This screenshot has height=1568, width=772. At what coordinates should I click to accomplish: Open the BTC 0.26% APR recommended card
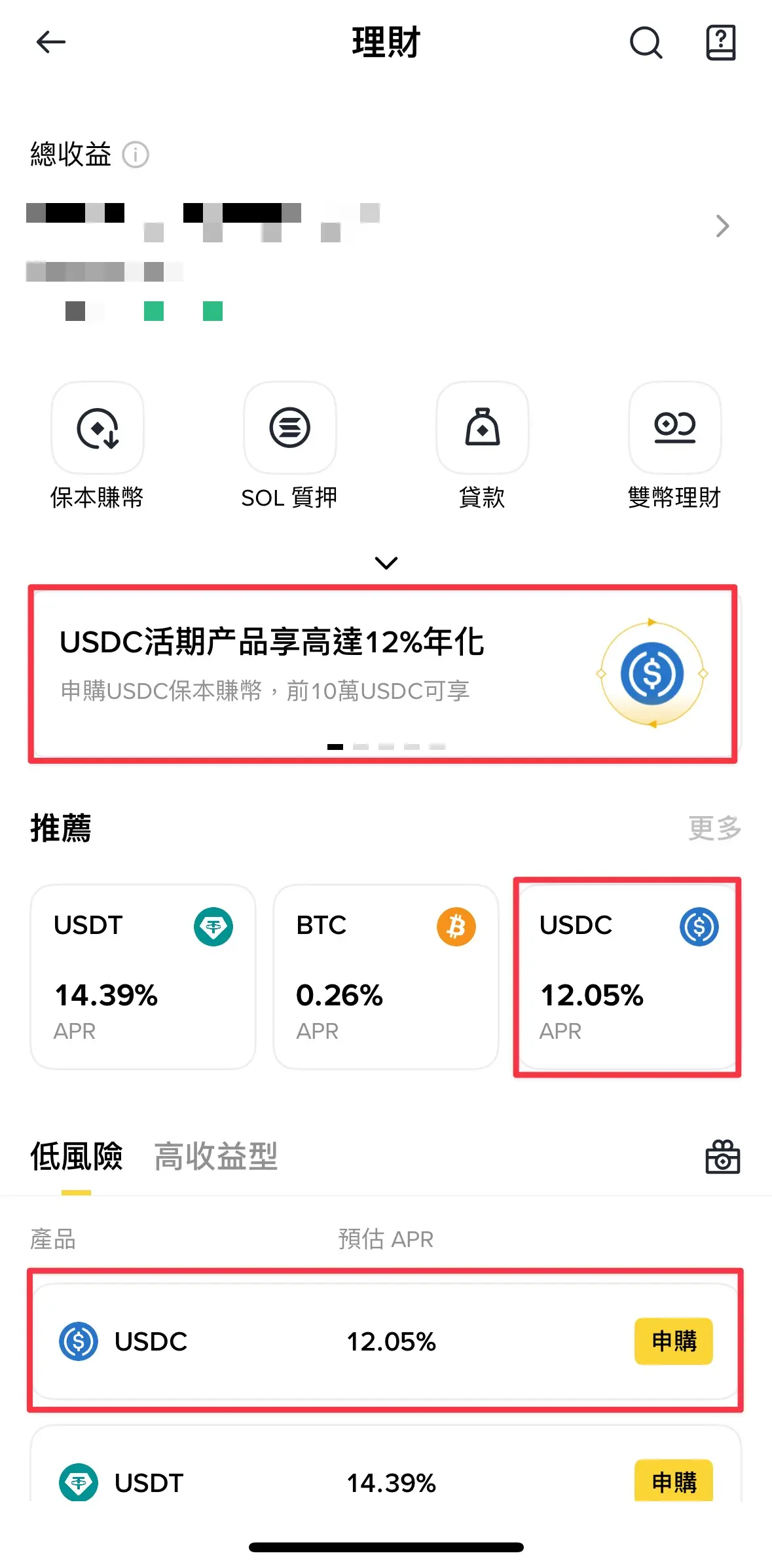[x=386, y=976]
